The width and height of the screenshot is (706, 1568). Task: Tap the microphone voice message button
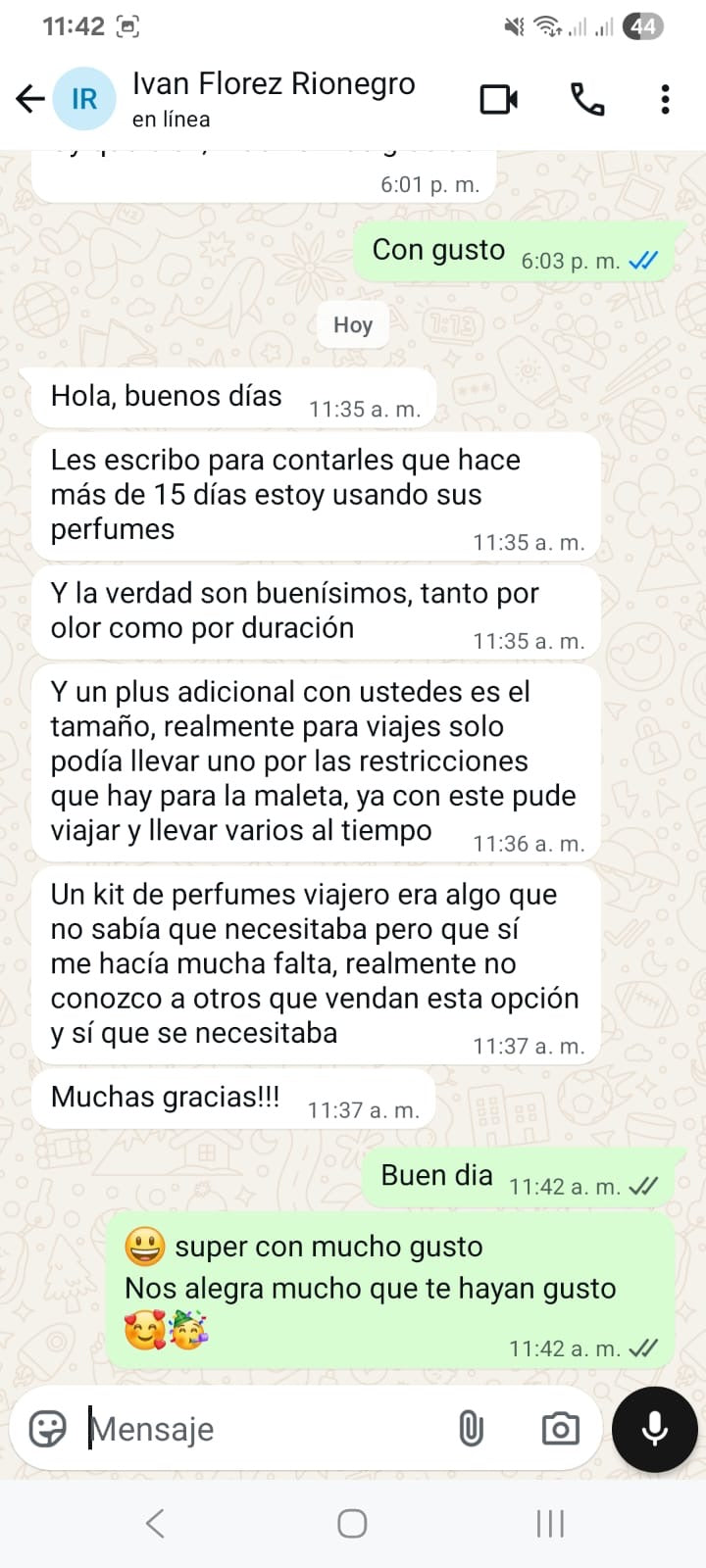(x=654, y=1429)
